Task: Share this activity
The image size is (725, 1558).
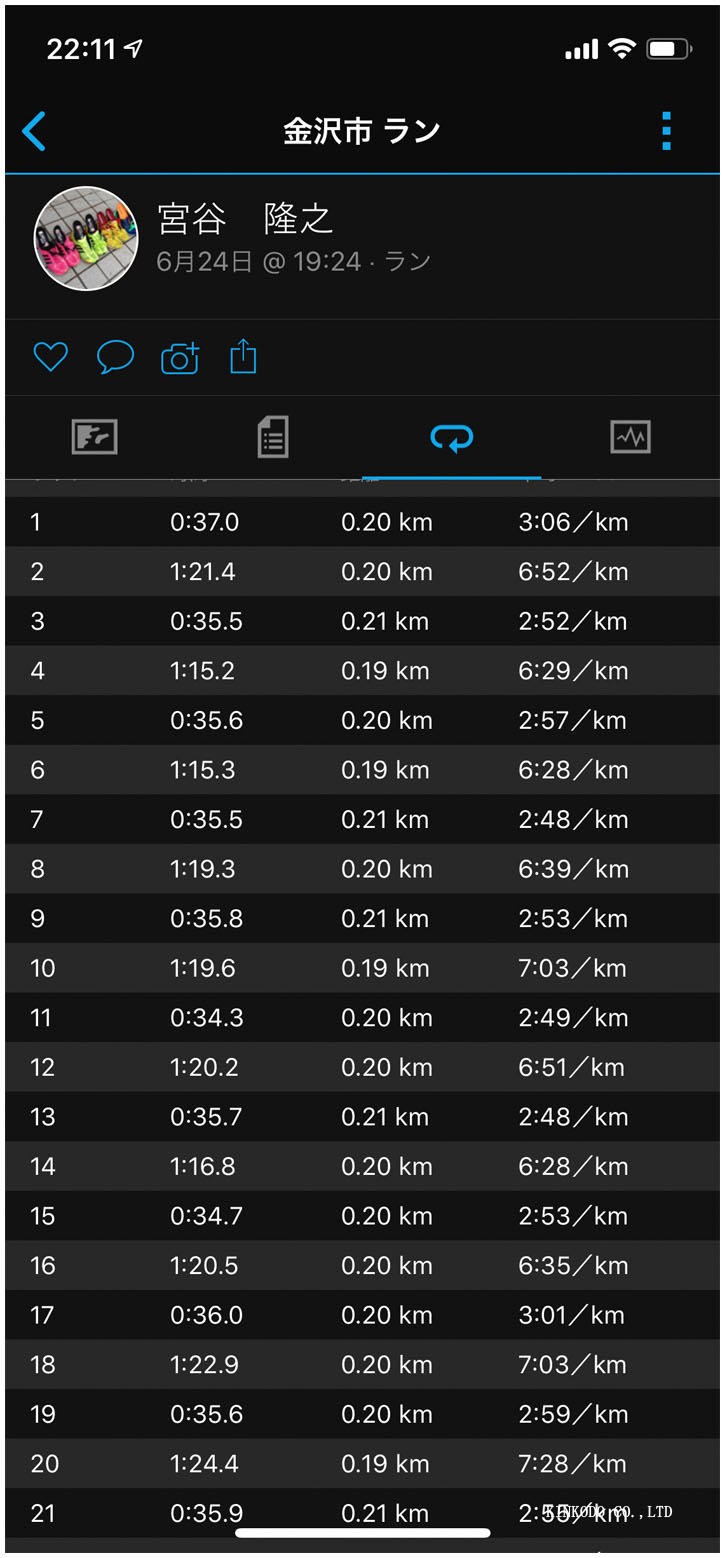Action: click(x=243, y=357)
